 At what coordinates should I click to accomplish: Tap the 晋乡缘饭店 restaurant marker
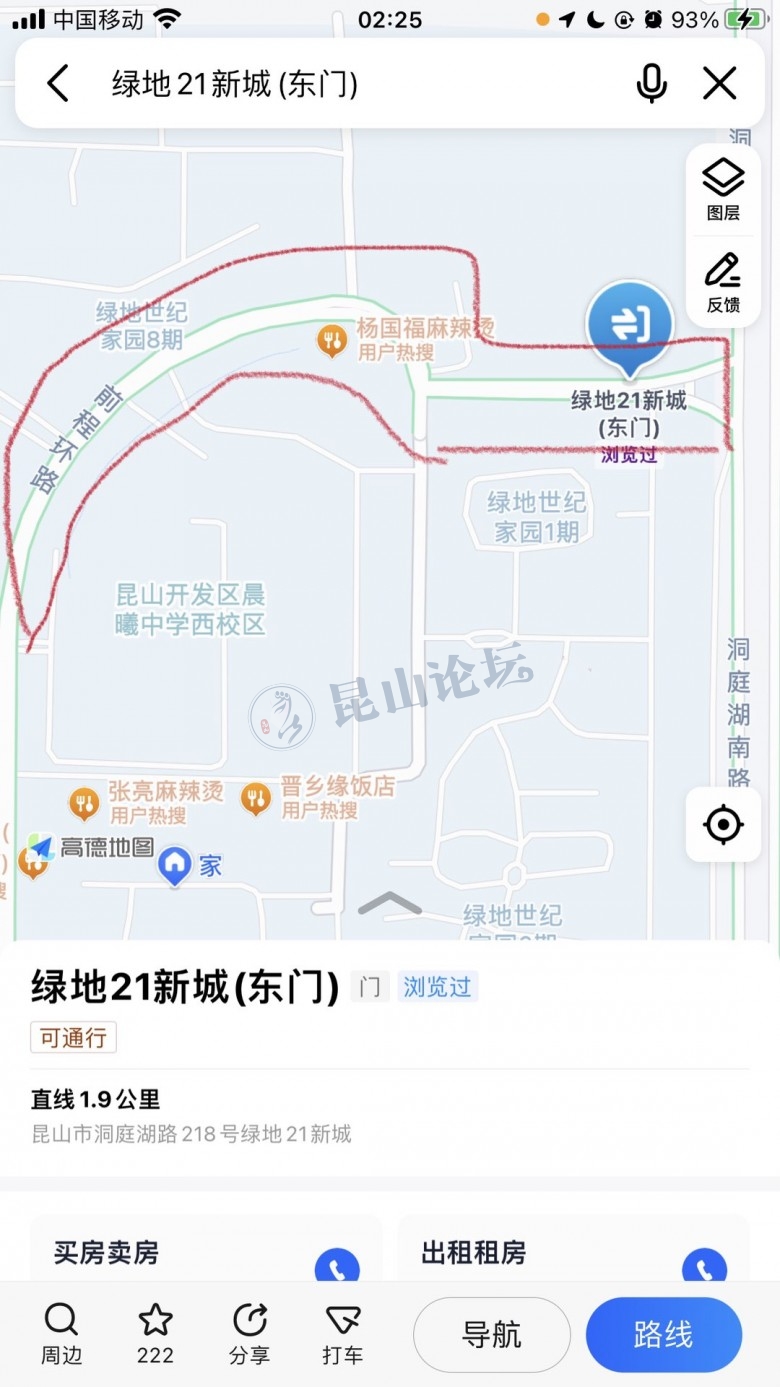coord(256,797)
